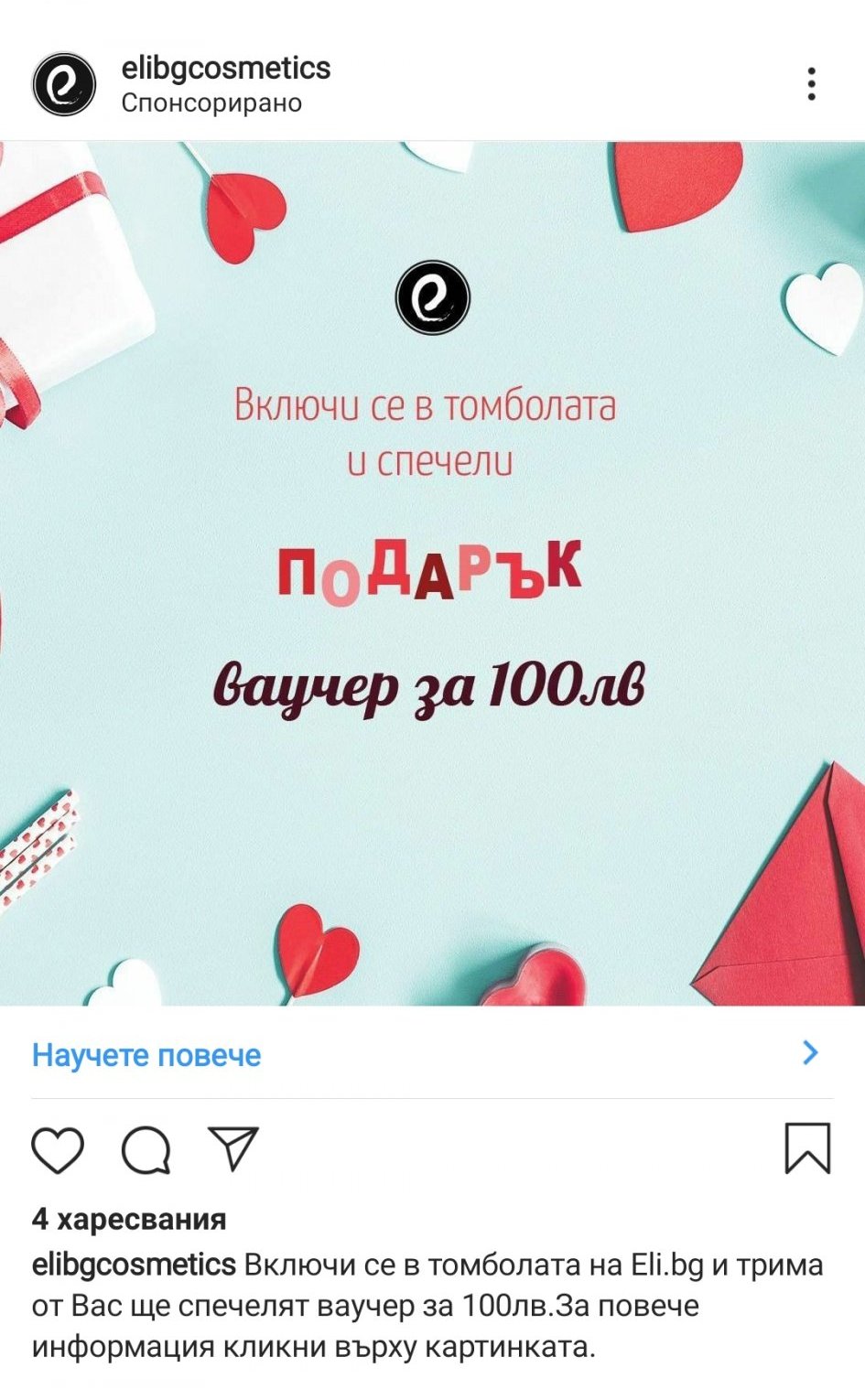The image size is (865, 1400).
Task: Like the elibgcosmetics post
Action: point(58,1149)
